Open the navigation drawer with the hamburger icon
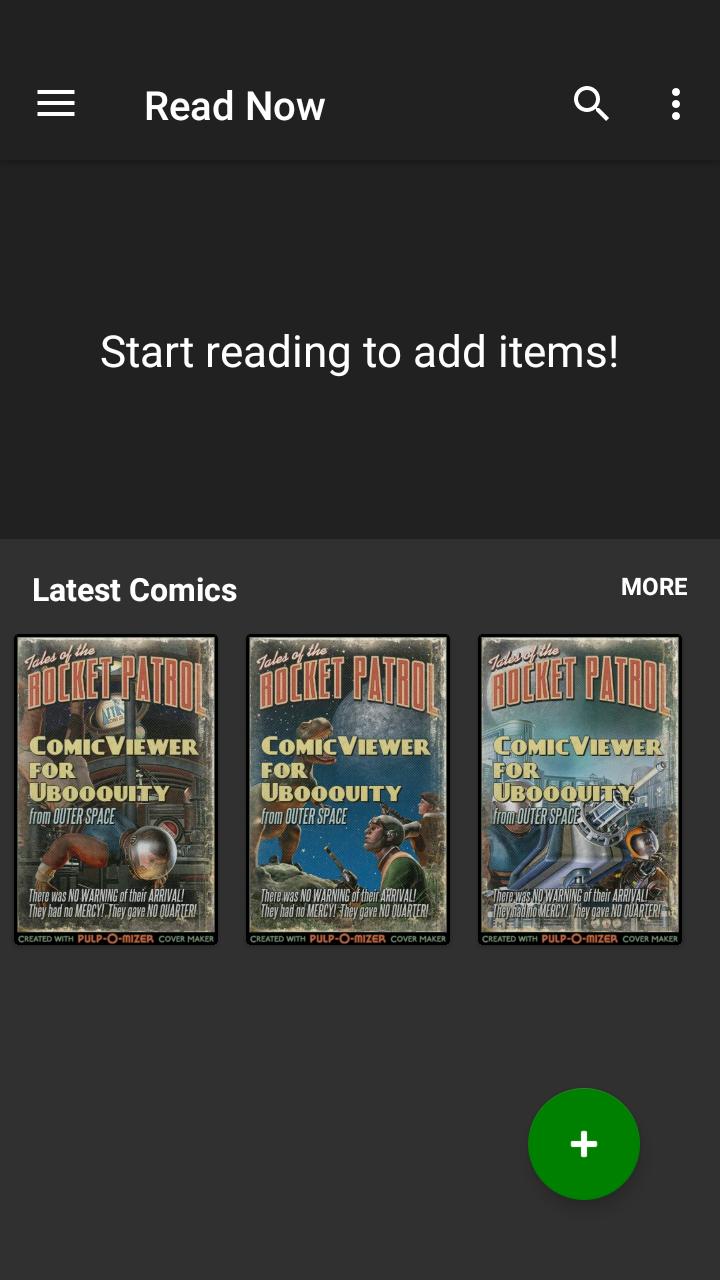The image size is (720, 1280). [x=55, y=104]
